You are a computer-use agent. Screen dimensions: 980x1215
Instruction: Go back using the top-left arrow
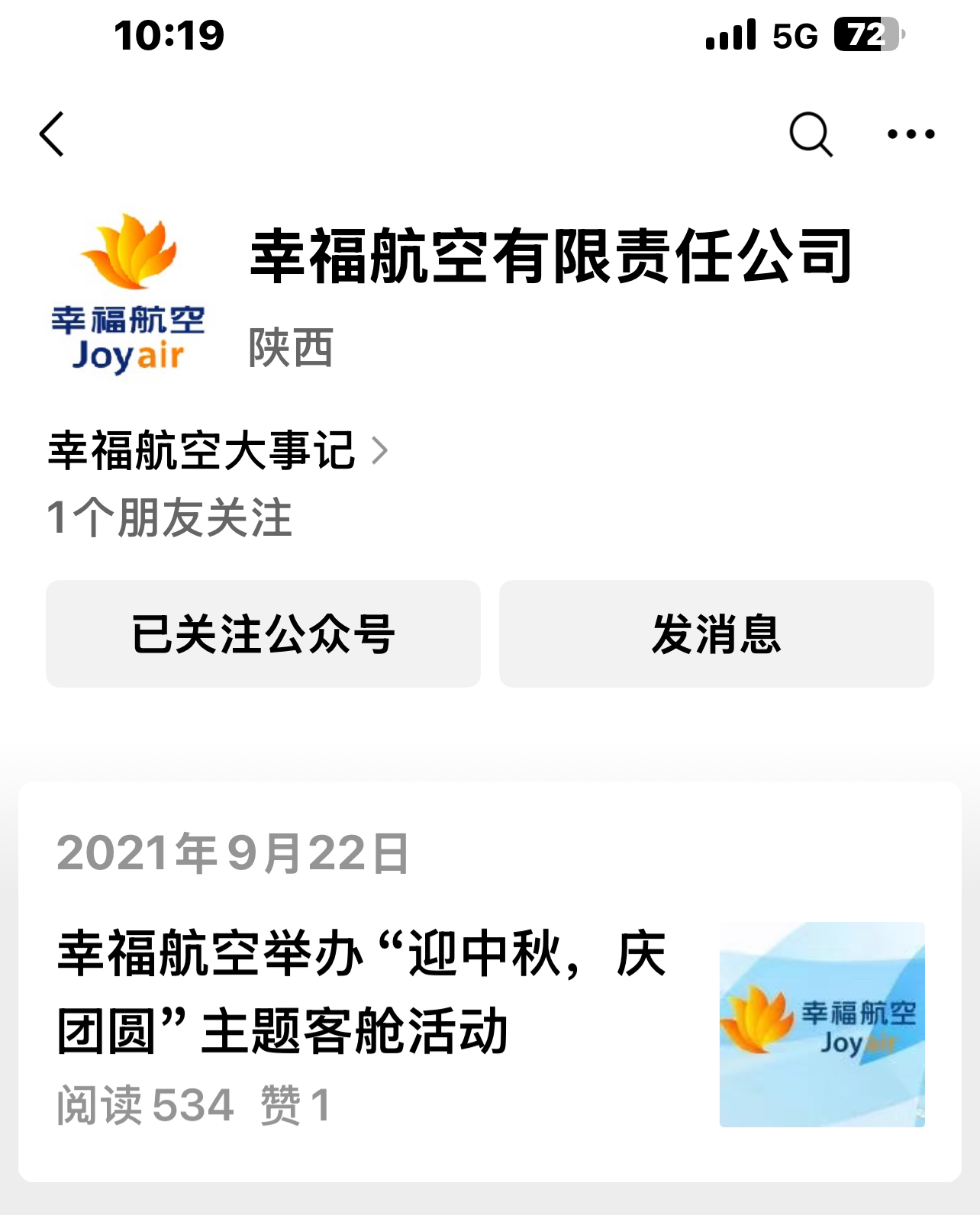pos(52,134)
